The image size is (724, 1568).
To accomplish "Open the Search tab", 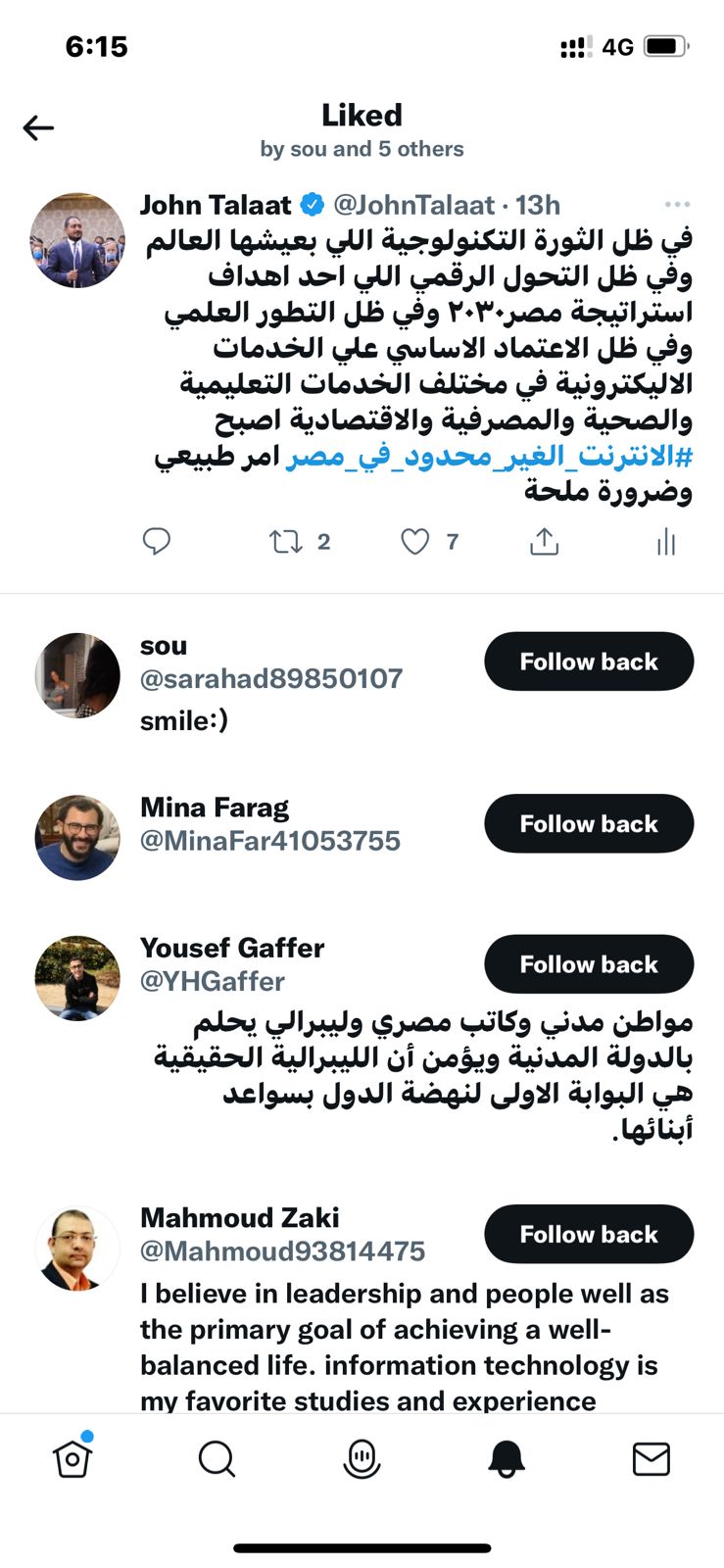I will pyautogui.click(x=217, y=1459).
